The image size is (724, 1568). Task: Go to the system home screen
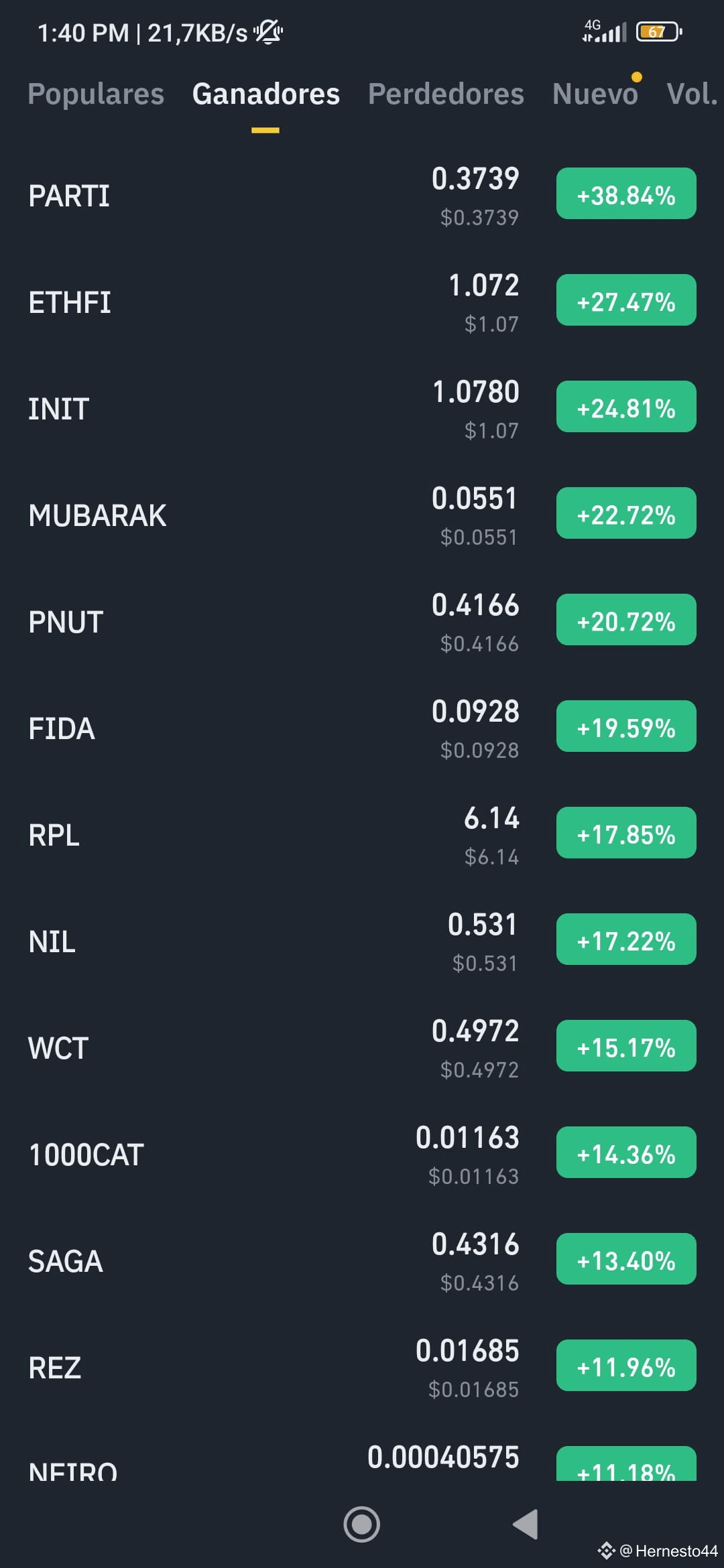click(x=362, y=1524)
